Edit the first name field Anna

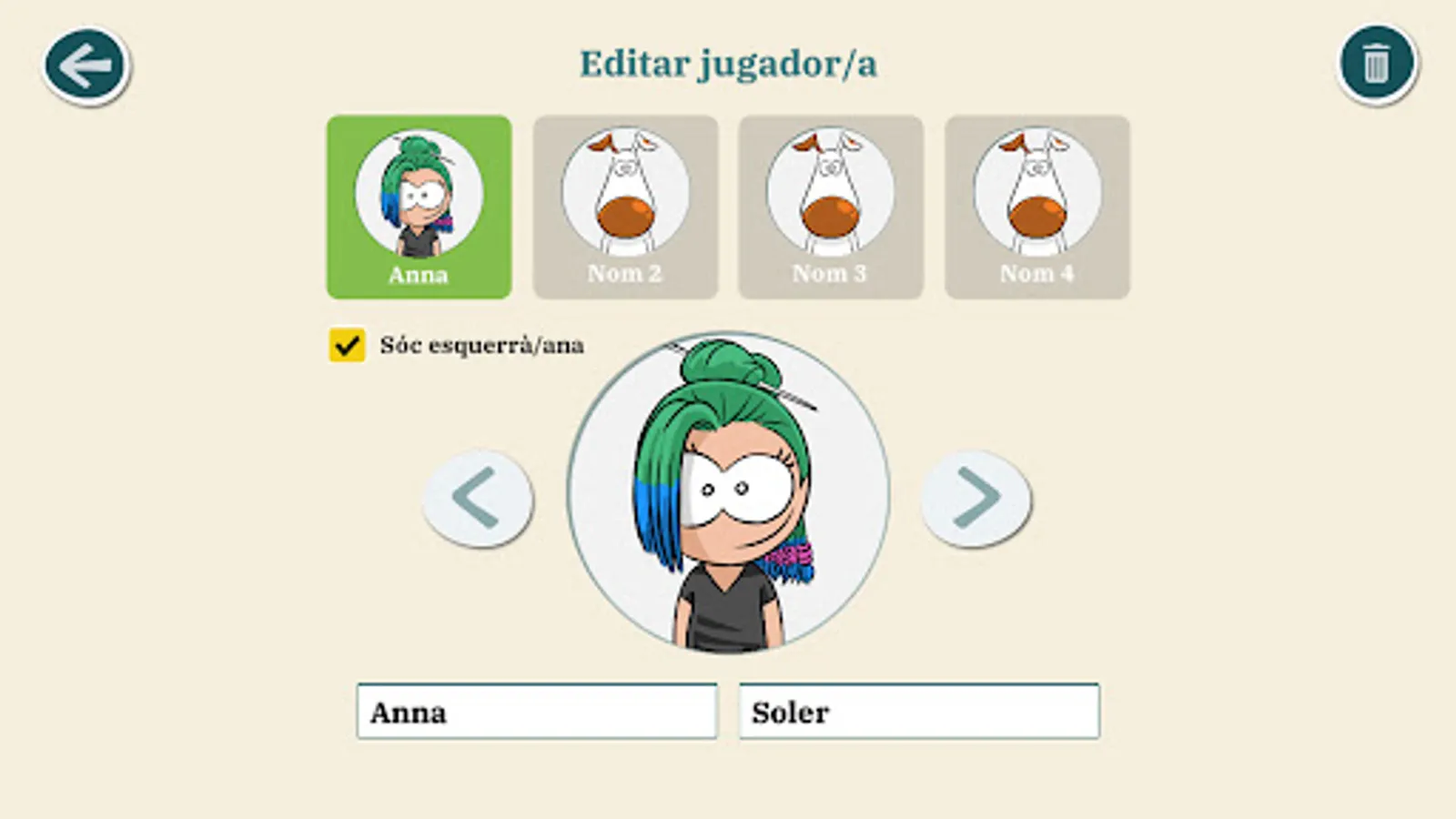[x=537, y=712]
